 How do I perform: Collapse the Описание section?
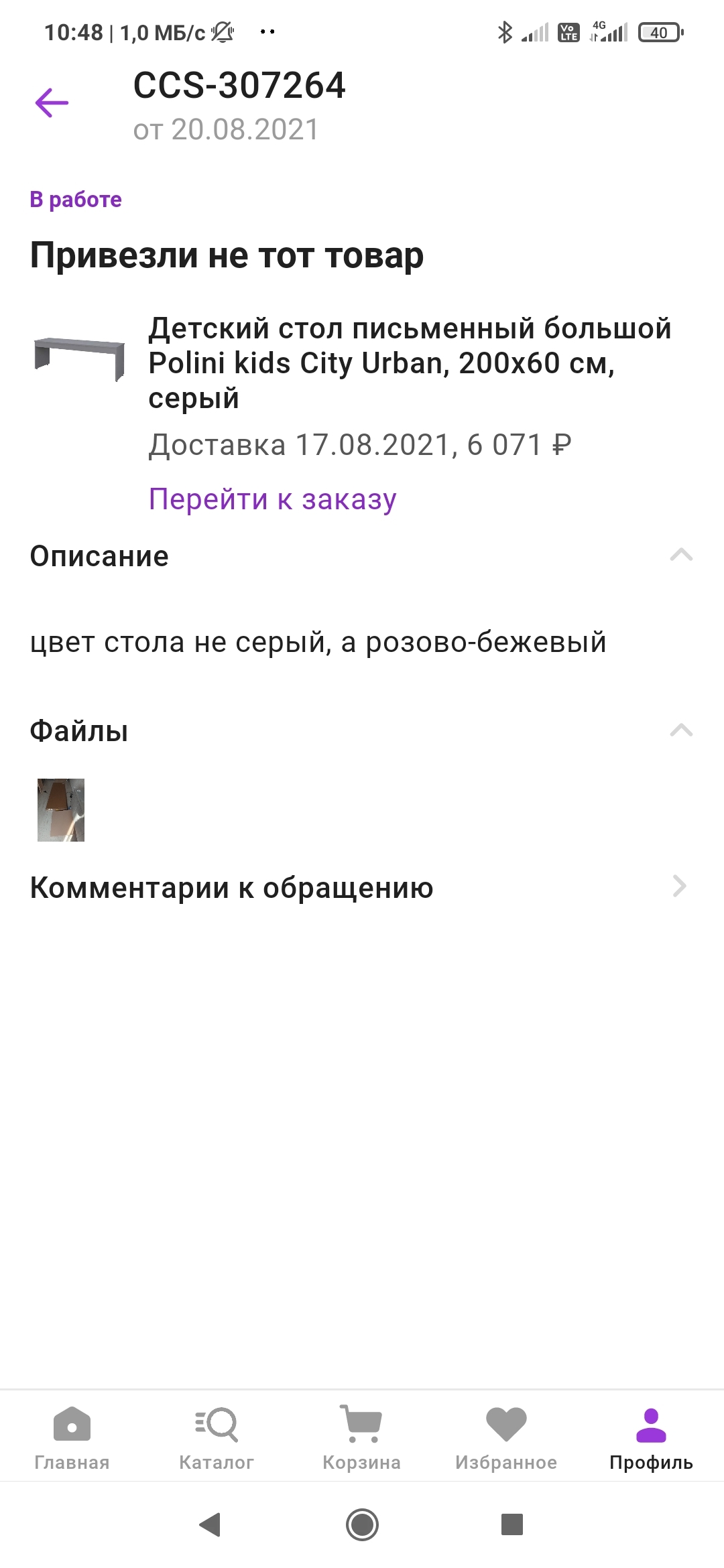pyautogui.click(x=681, y=556)
